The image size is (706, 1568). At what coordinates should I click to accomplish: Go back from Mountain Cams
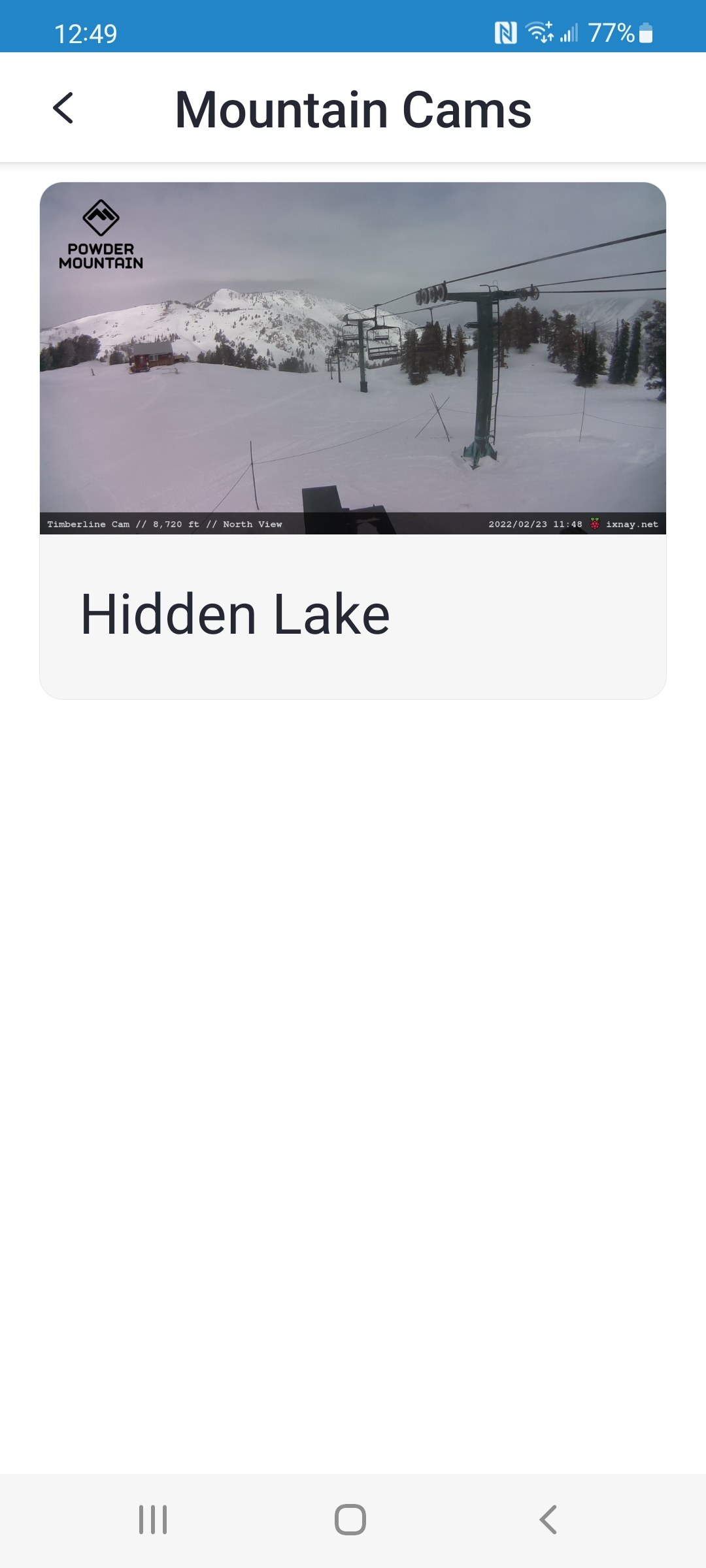tap(63, 108)
